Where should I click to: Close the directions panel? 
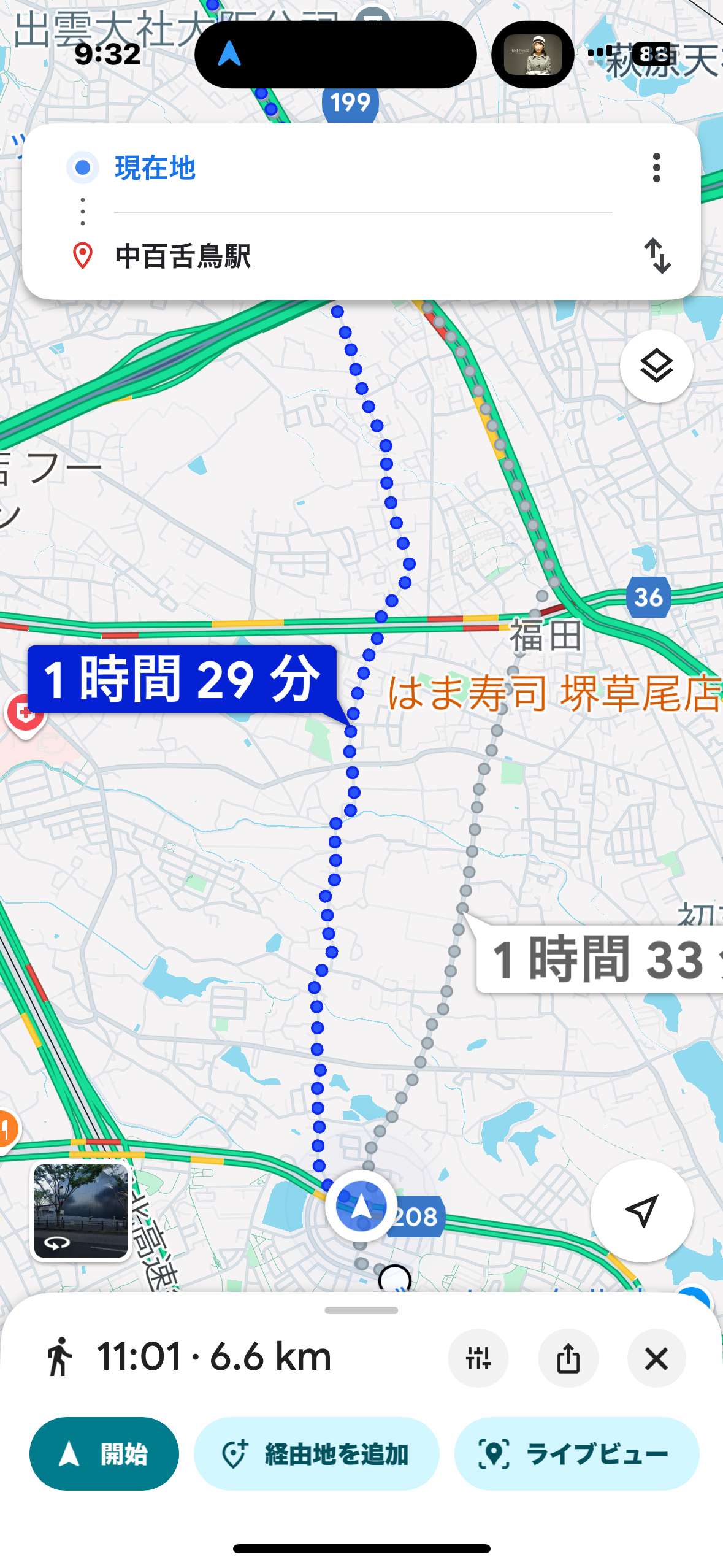(x=656, y=1358)
